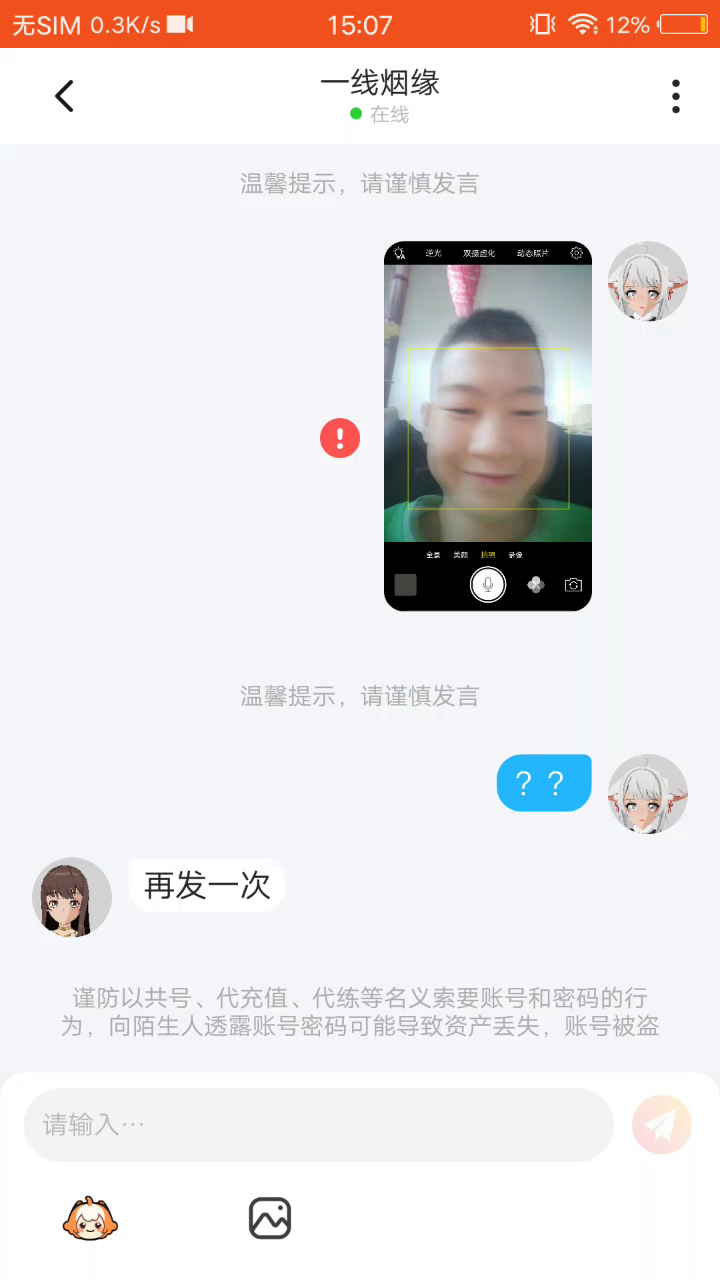The height and width of the screenshot is (1280, 720).
Task: Open my avatar beside the ？？ message
Action: click(648, 794)
